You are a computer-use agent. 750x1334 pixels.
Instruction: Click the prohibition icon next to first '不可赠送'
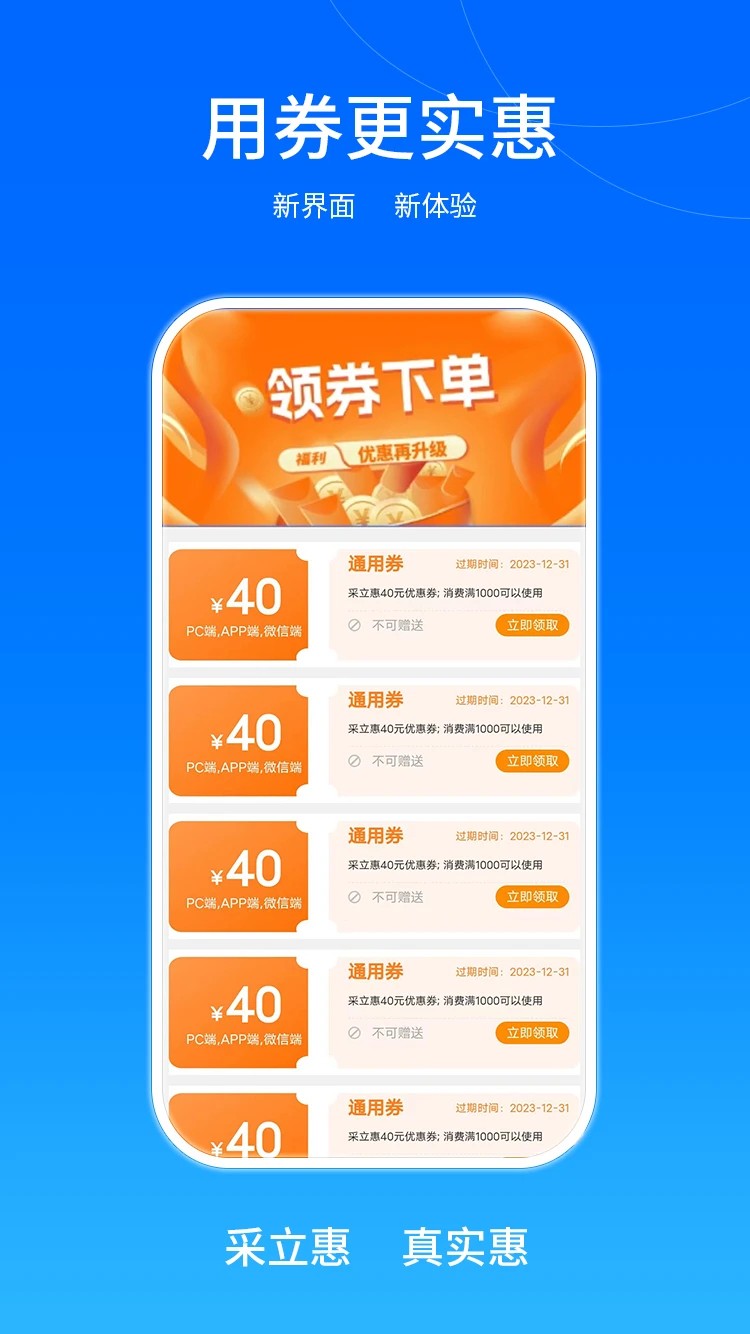pyautogui.click(x=354, y=625)
